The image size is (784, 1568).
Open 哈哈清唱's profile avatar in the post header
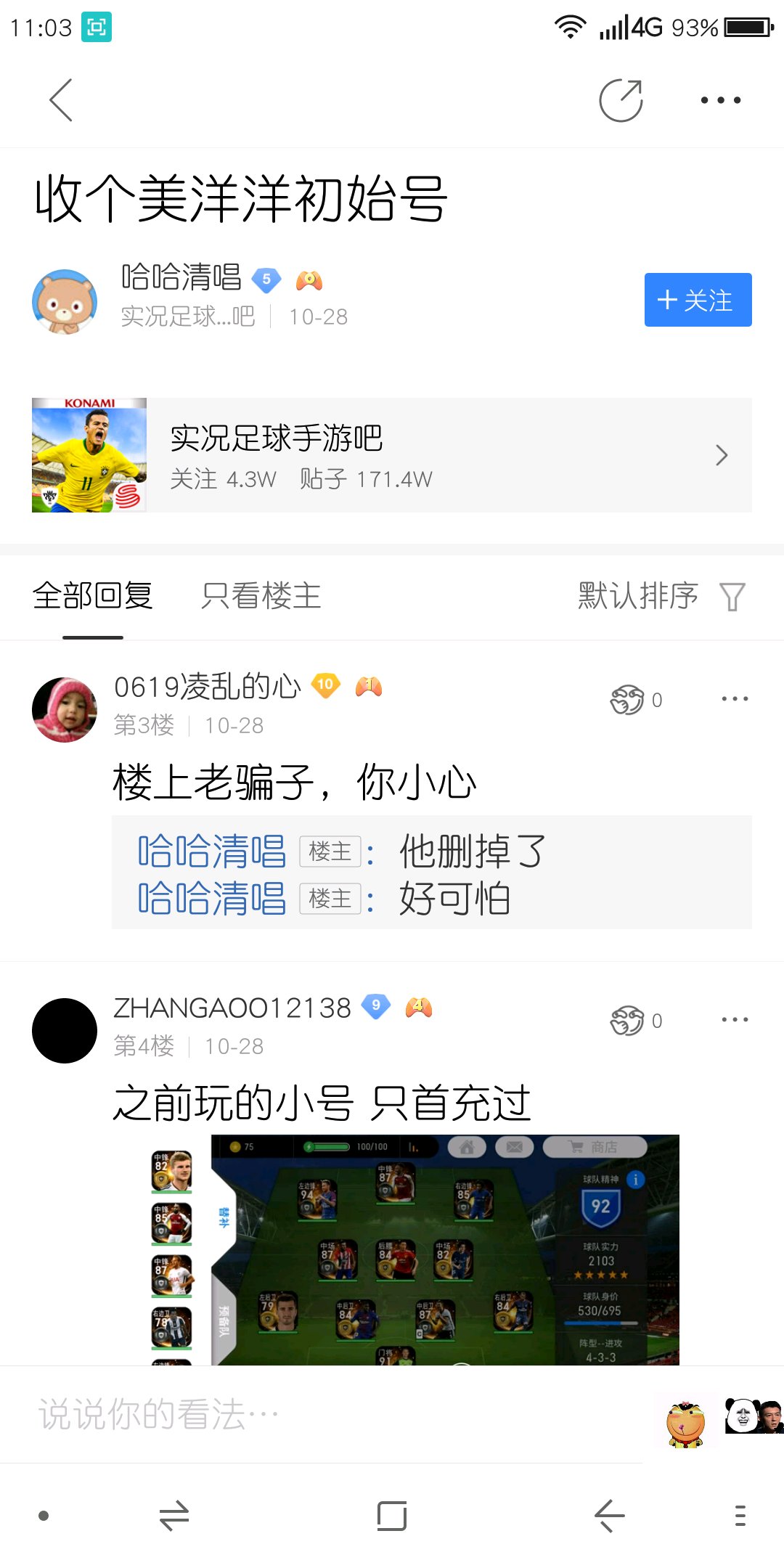(65, 301)
